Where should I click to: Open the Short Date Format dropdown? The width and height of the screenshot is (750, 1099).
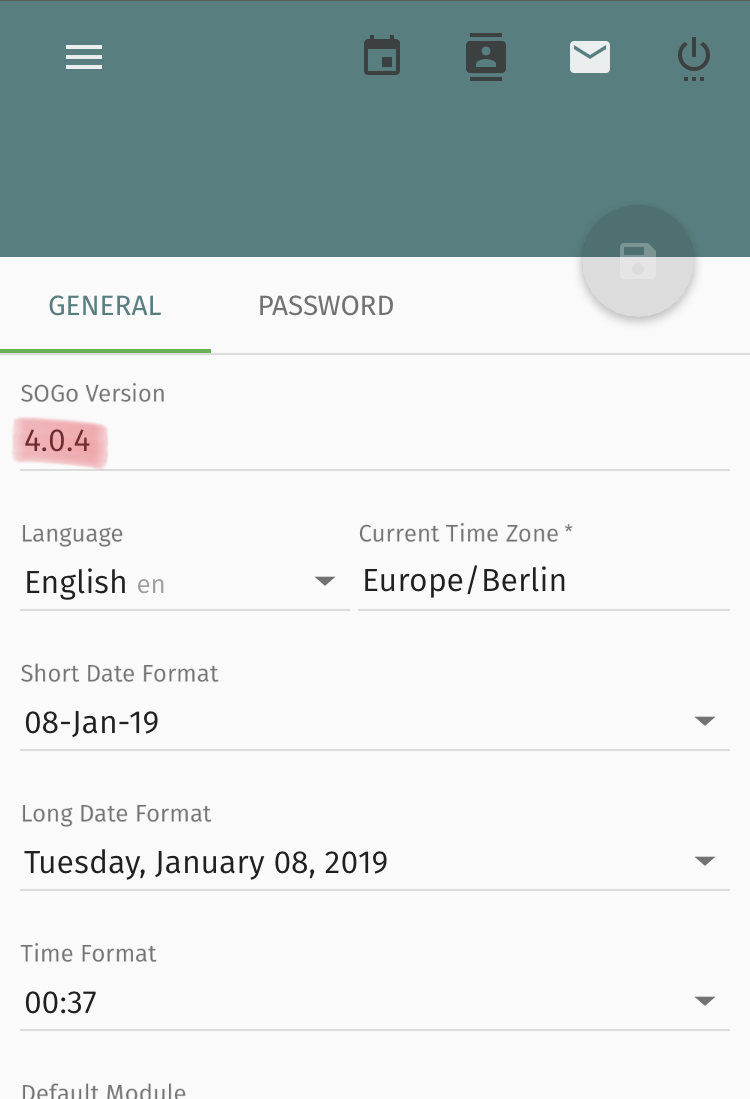tap(370, 722)
